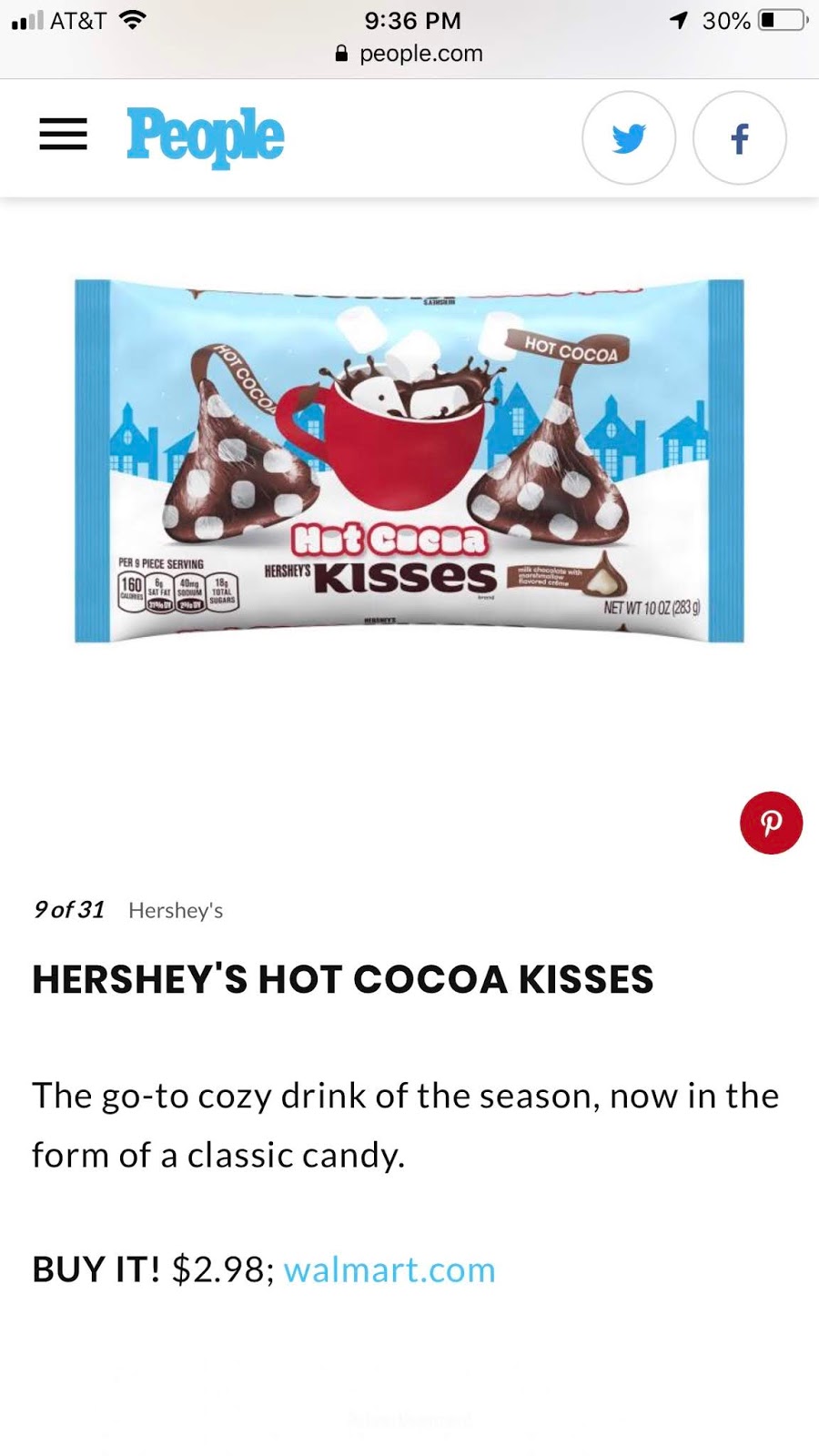Open the walmart.com purchase link
Image resolution: width=819 pixels, height=1456 pixels.
(x=389, y=1269)
